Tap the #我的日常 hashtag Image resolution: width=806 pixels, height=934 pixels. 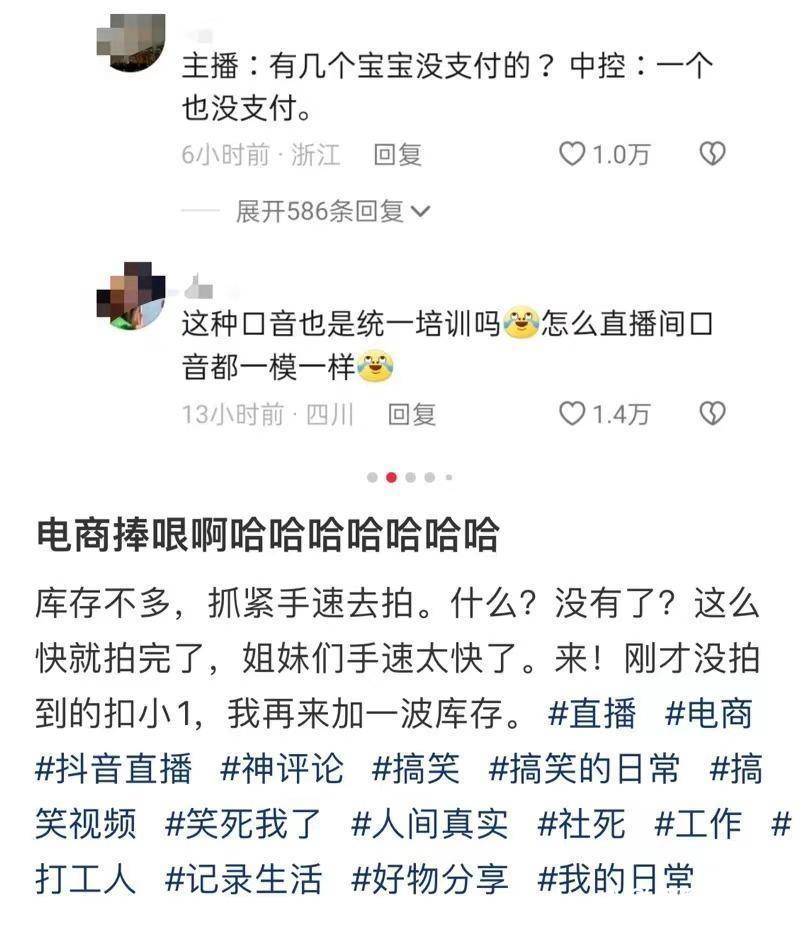click(615, 879)
